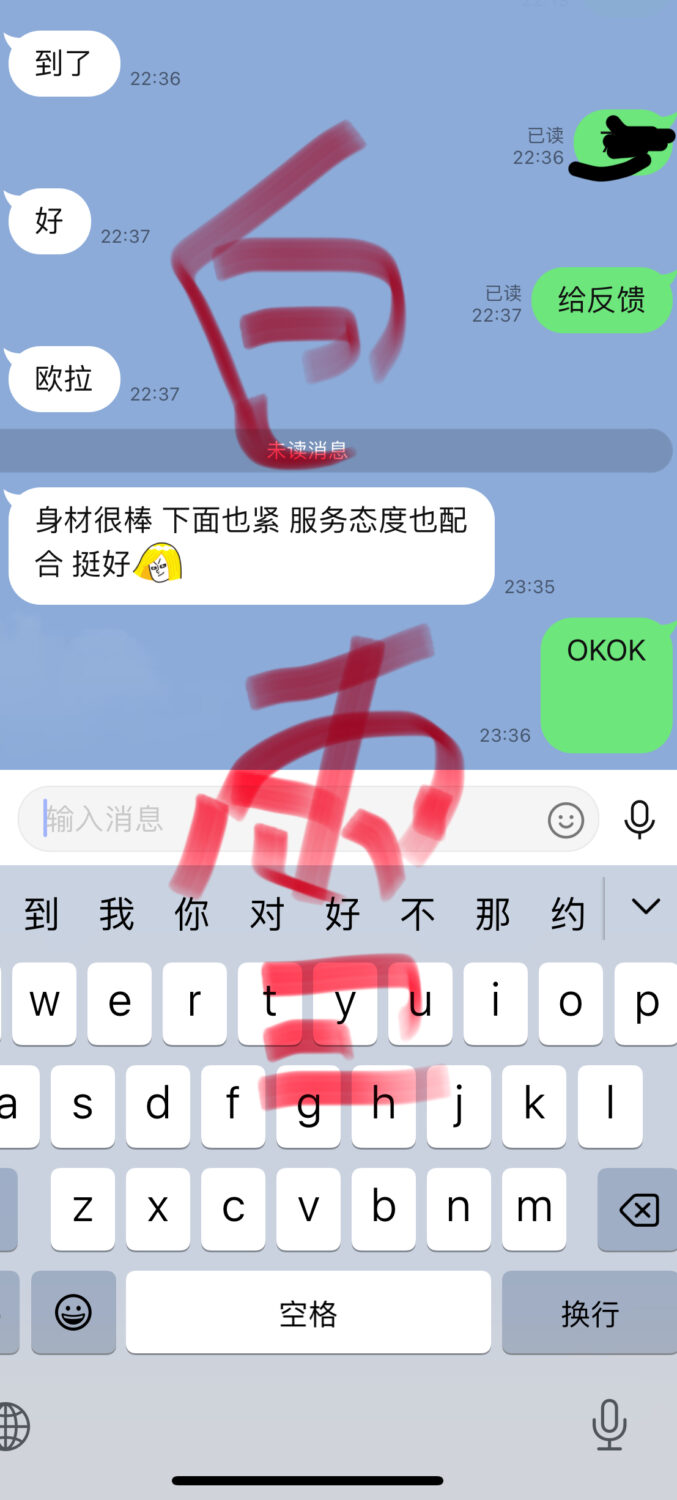Expand the candidate word list chevron

(646, 907)
